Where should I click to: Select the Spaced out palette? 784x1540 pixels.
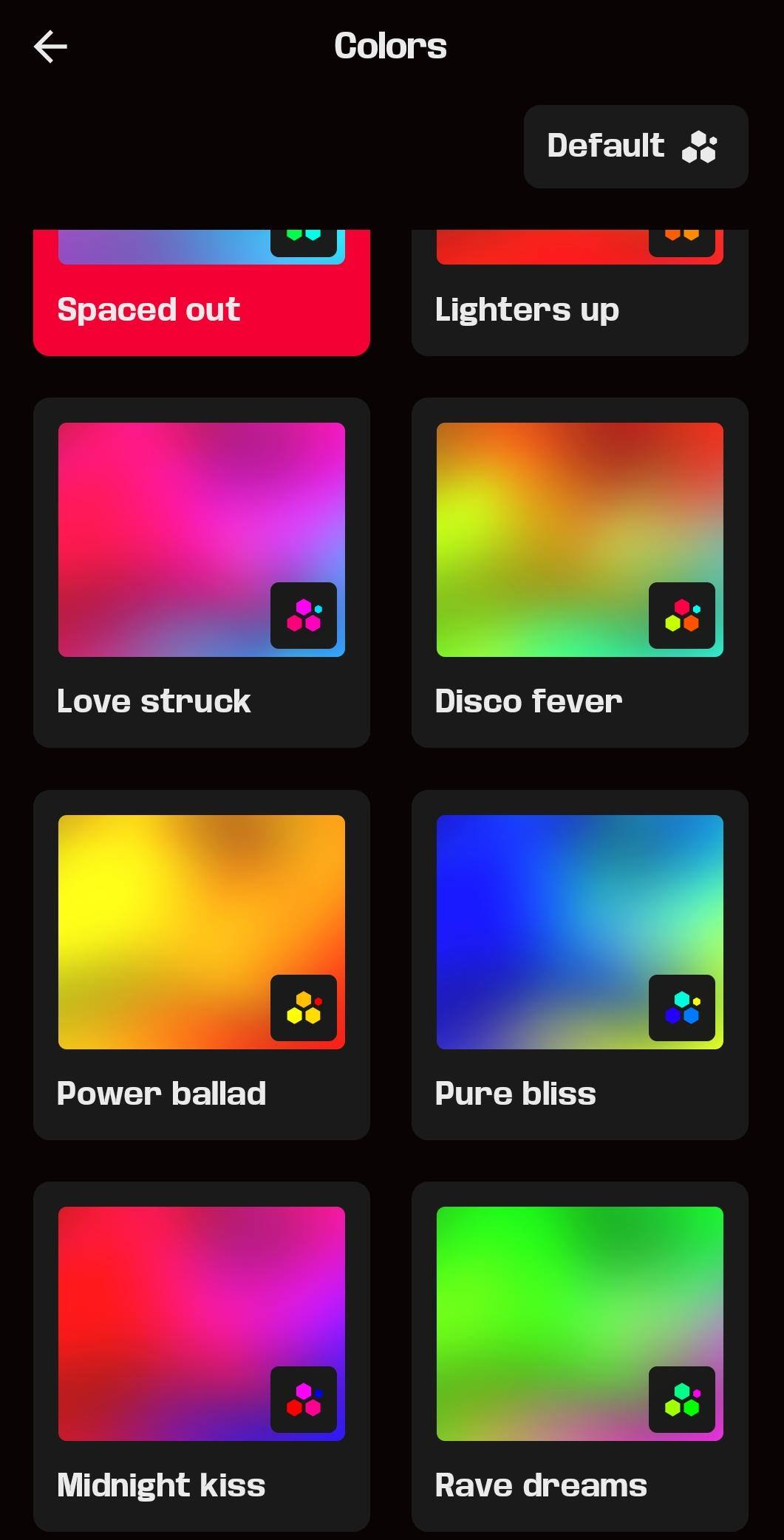click(x=201, y=310)
